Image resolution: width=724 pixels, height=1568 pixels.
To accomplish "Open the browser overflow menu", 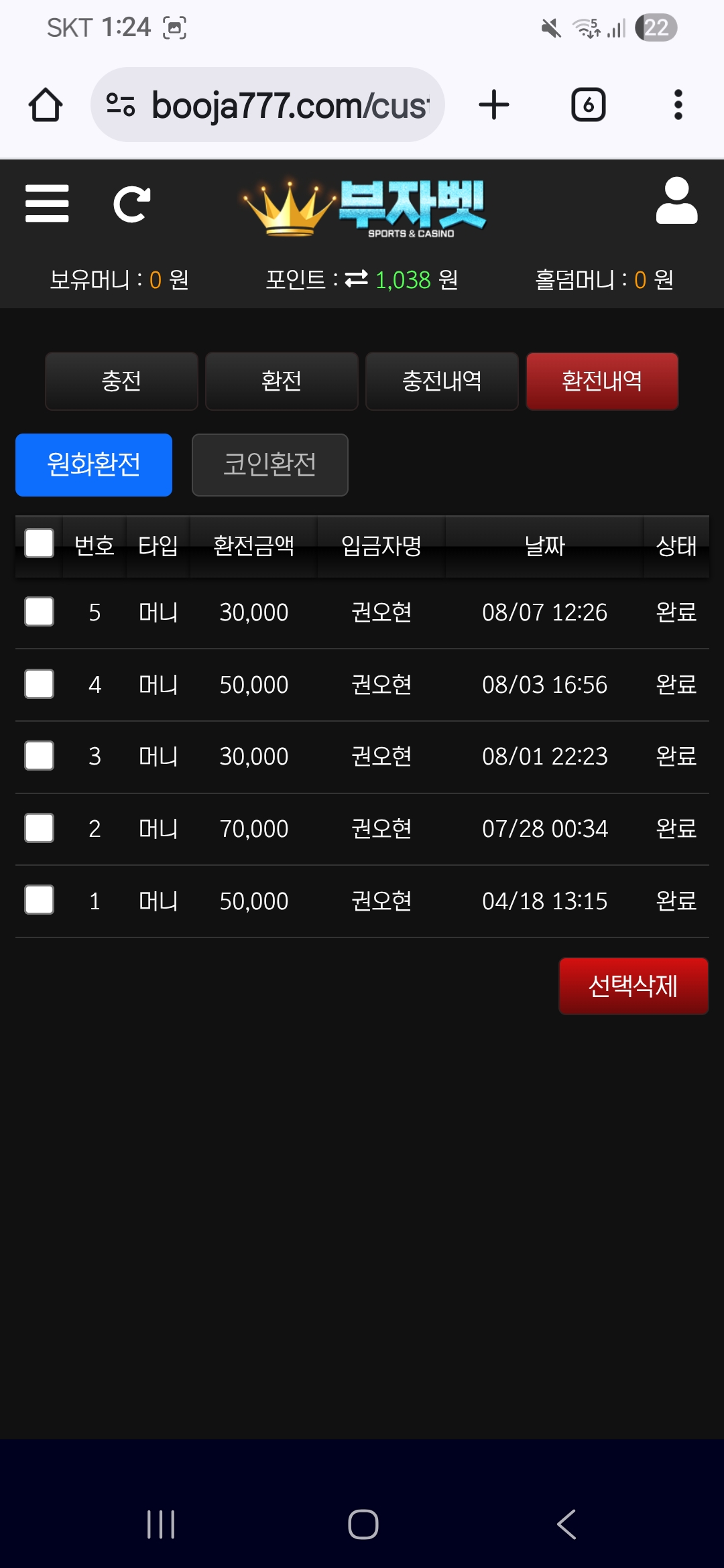I will [x=678, y=105].
